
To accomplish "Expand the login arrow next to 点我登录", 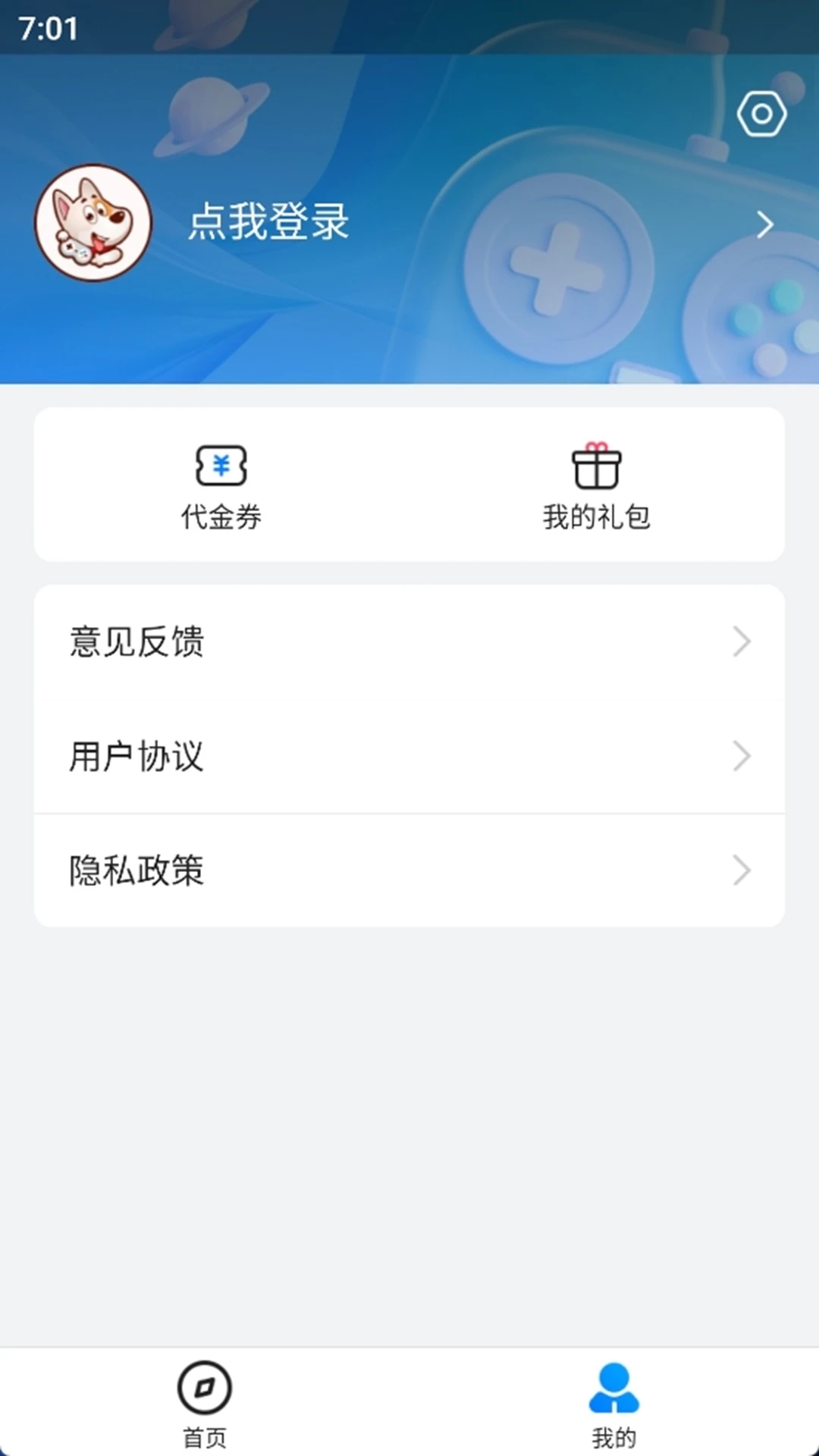I will tap(764, 224).
